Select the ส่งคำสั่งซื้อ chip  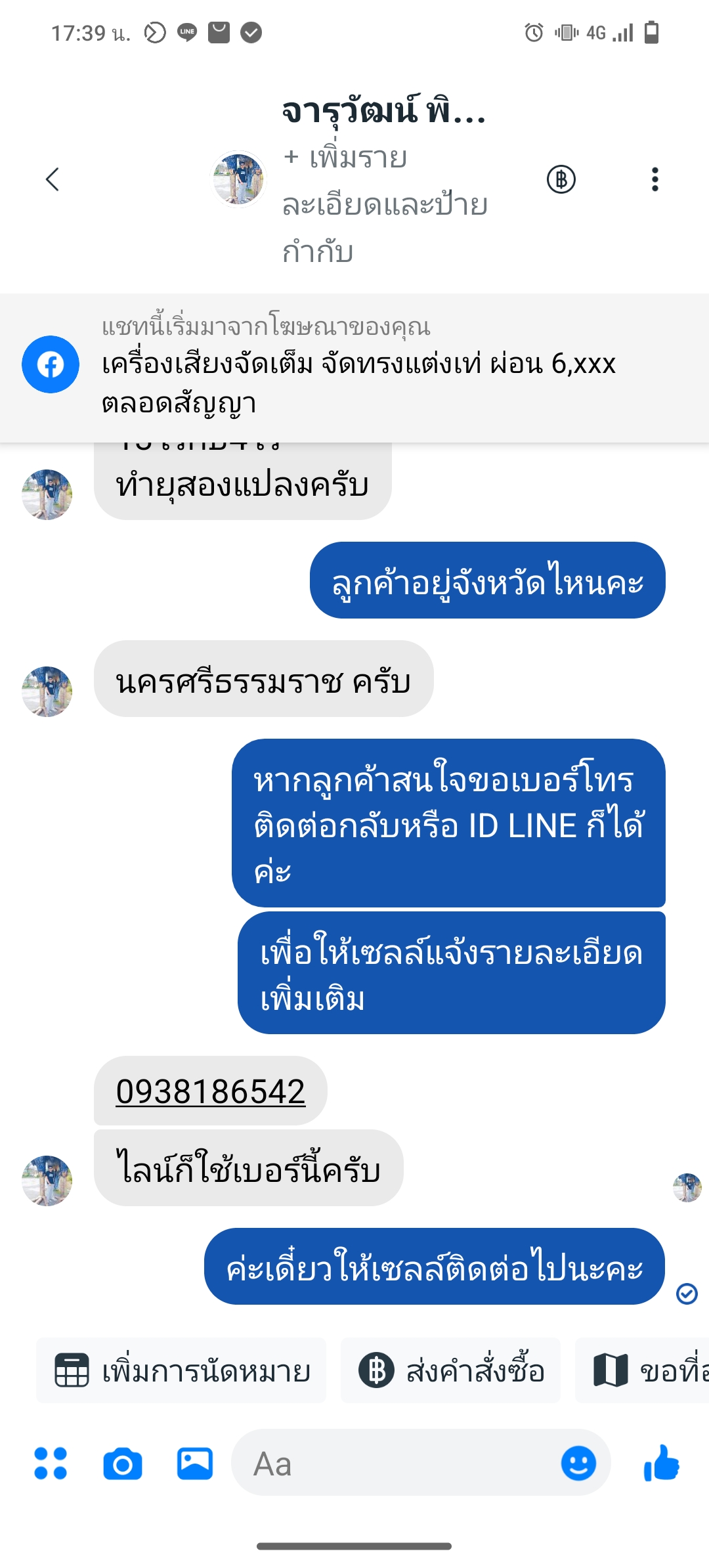tap(450, 1371)
